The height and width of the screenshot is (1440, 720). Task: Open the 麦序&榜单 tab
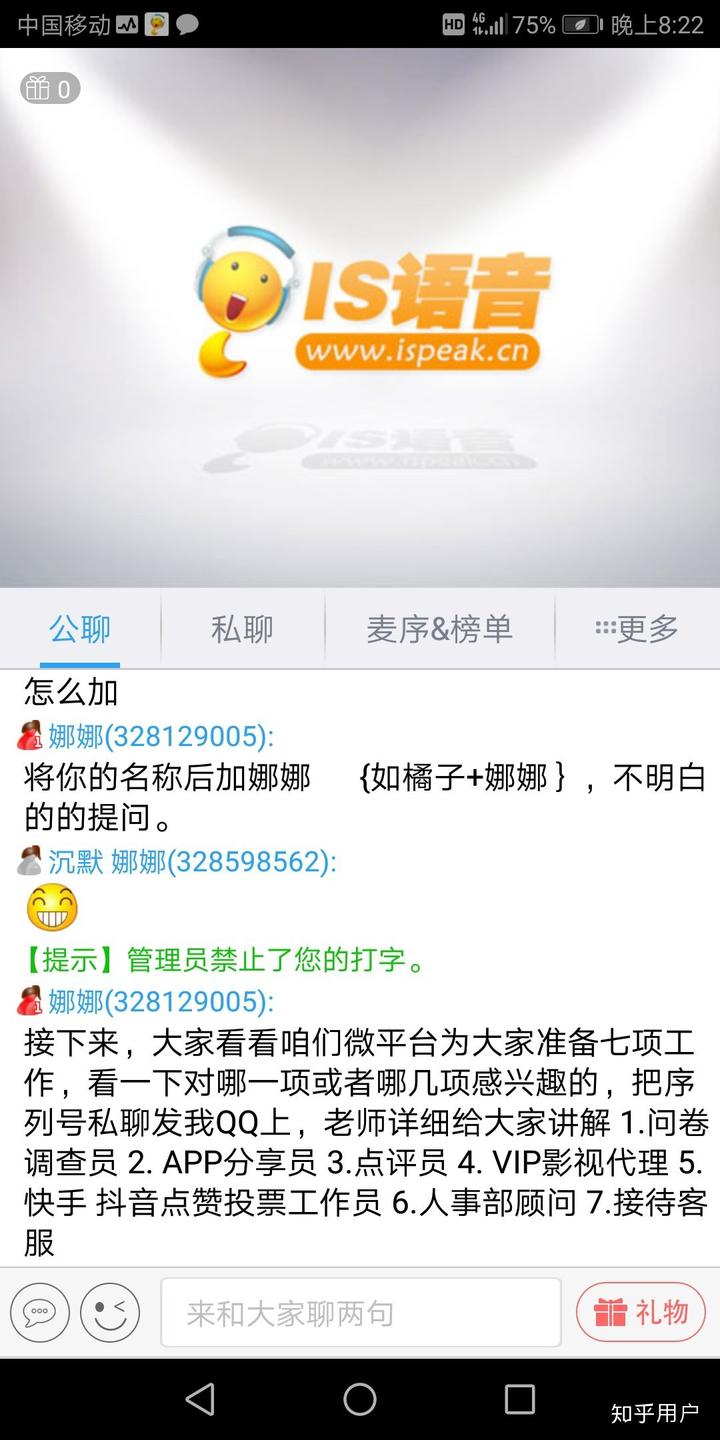pyautogui.click(x=439, y=629)
